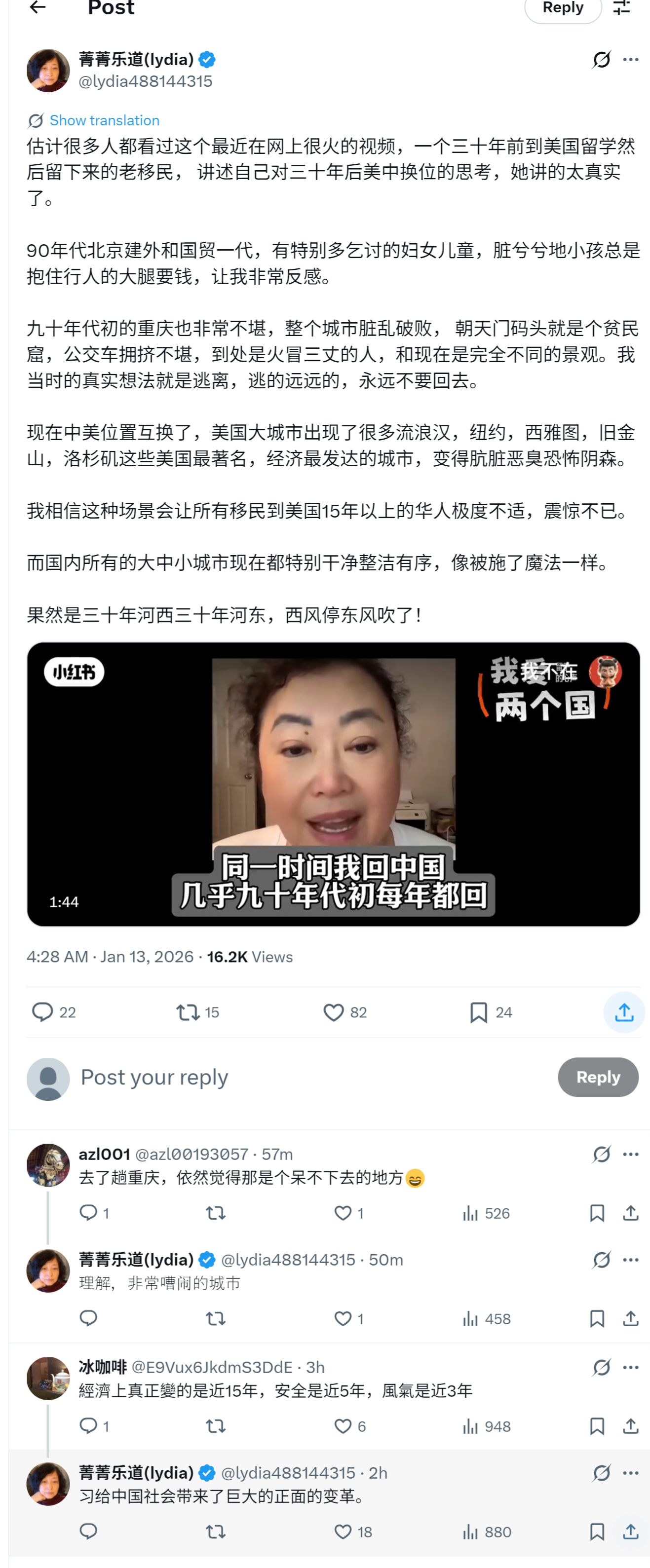Repost 冰咖啡's reply
This screenshot has width=650, height=1568.
(216, 1426)
